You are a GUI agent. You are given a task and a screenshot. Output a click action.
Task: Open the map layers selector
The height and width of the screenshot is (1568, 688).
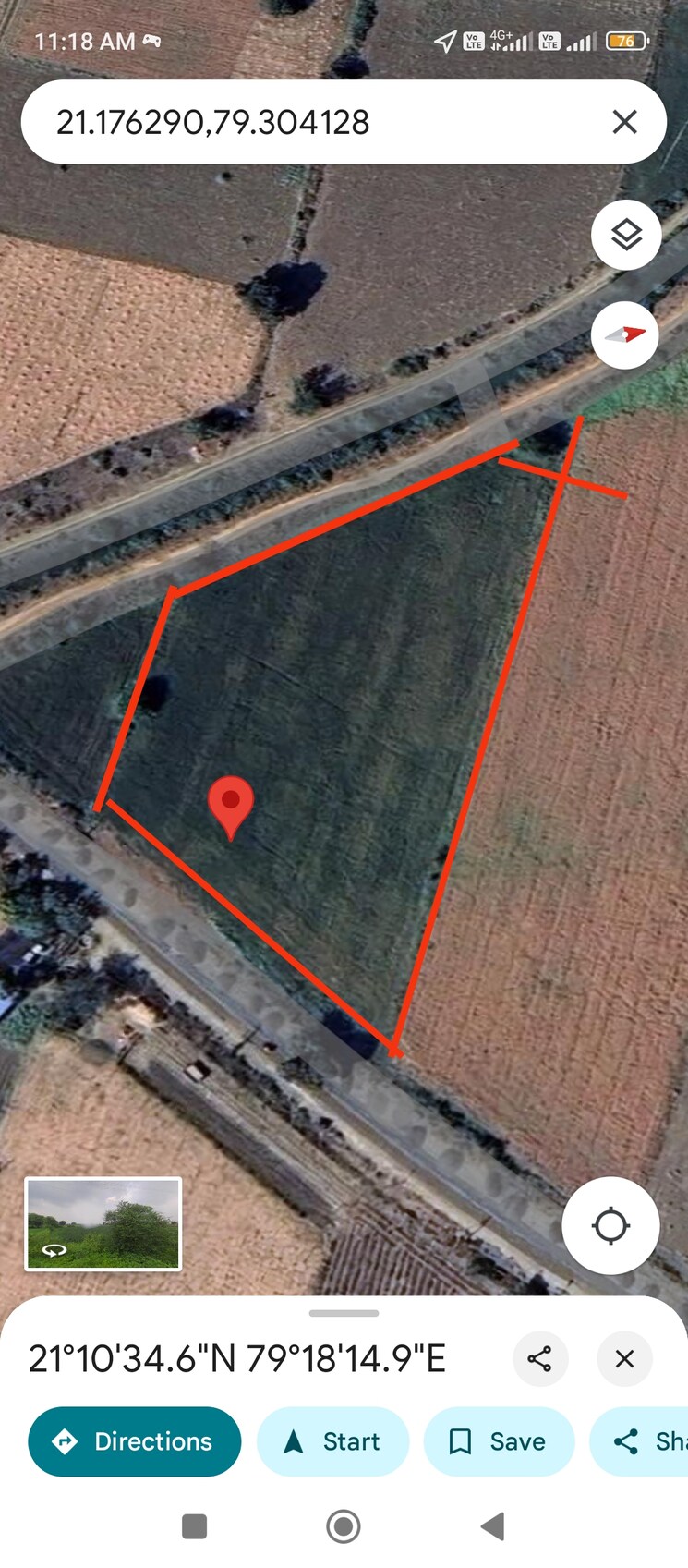[x=626, y=235]
